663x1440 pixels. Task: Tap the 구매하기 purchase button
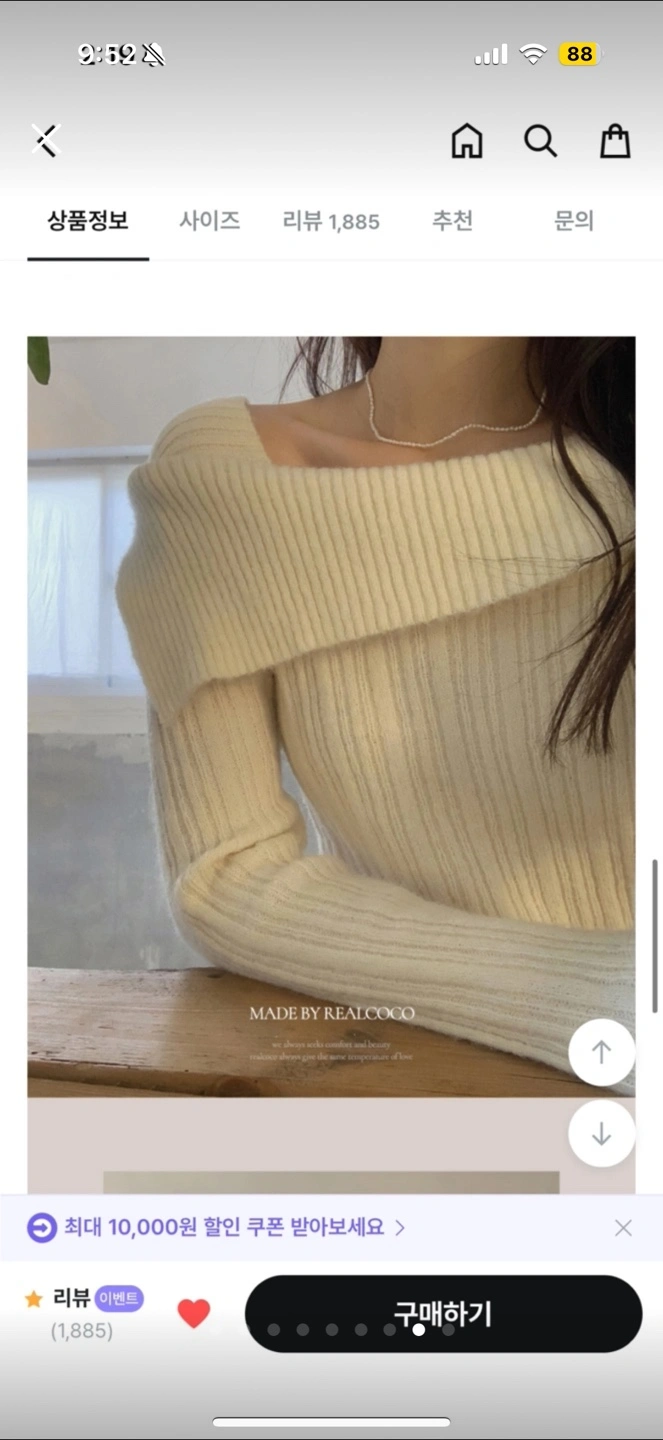pos(443,1313)
